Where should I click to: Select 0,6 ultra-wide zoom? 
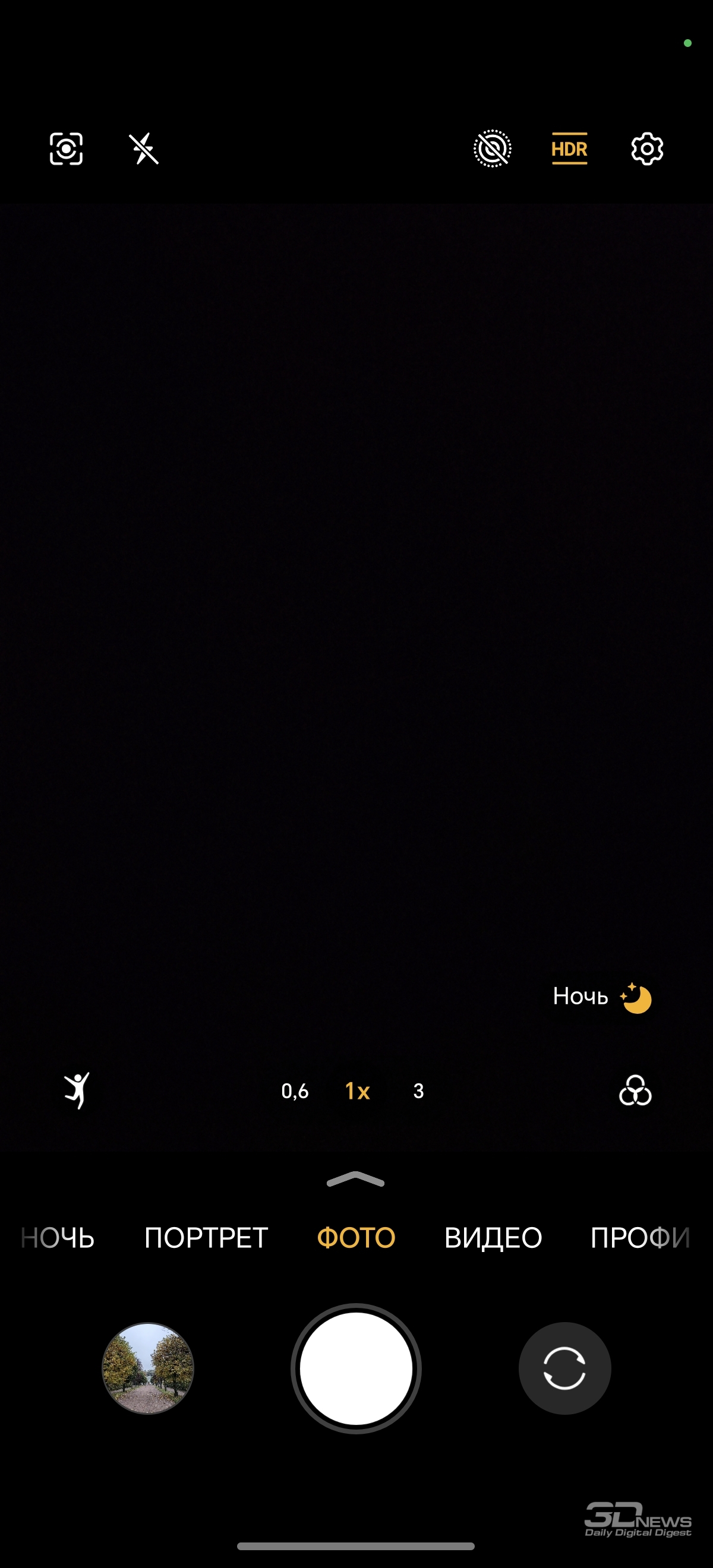[295, 1091]
